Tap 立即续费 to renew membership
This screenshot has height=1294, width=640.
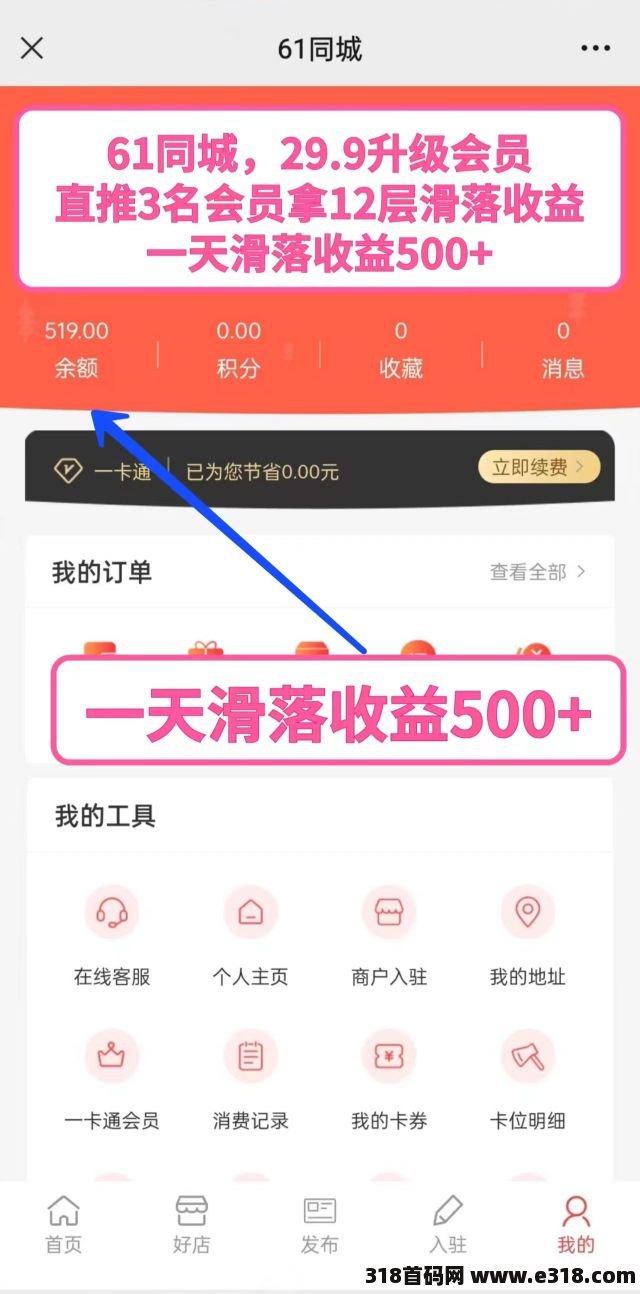point(538,467)
